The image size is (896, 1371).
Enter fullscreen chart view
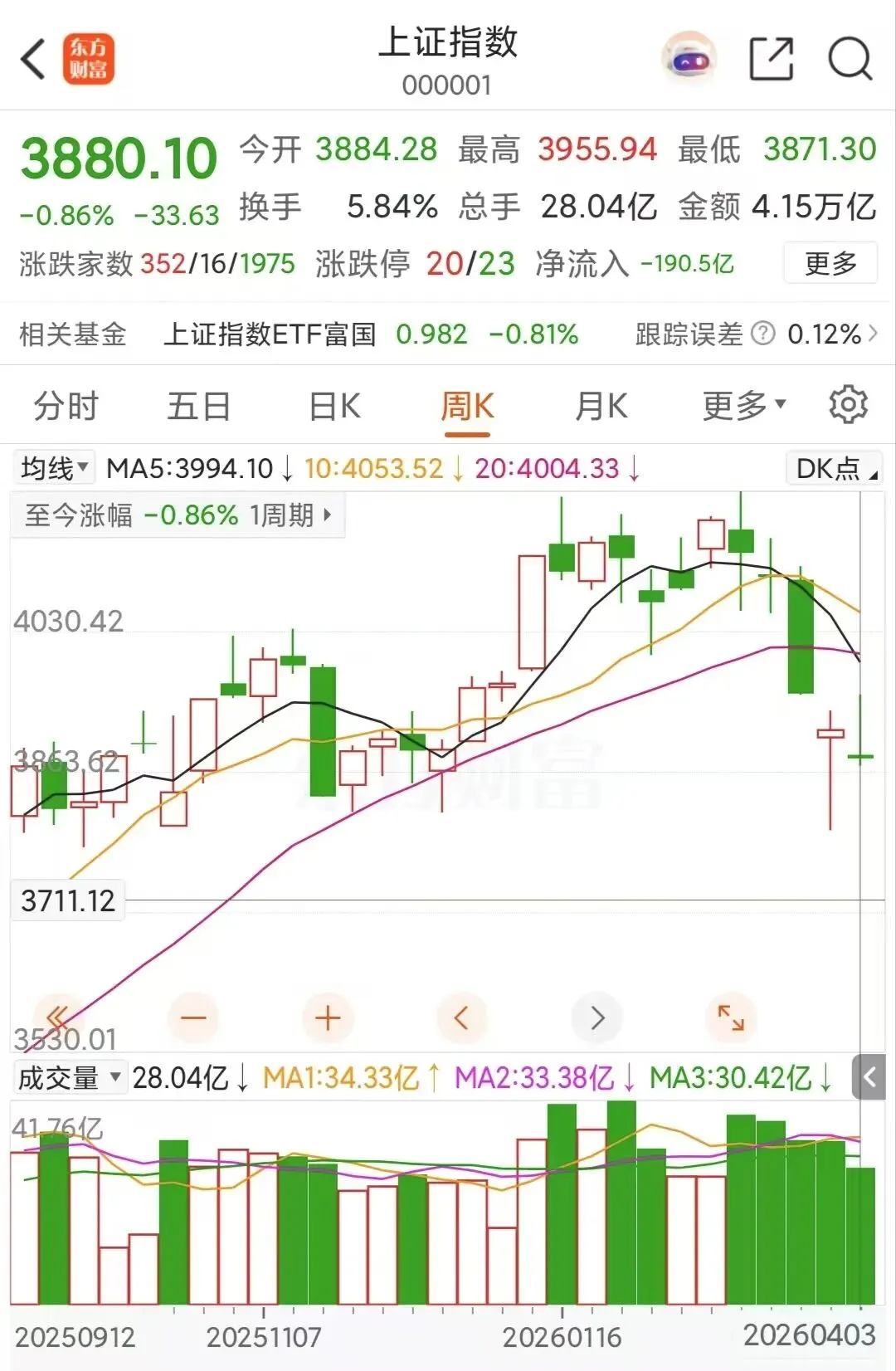(730, 1018)
